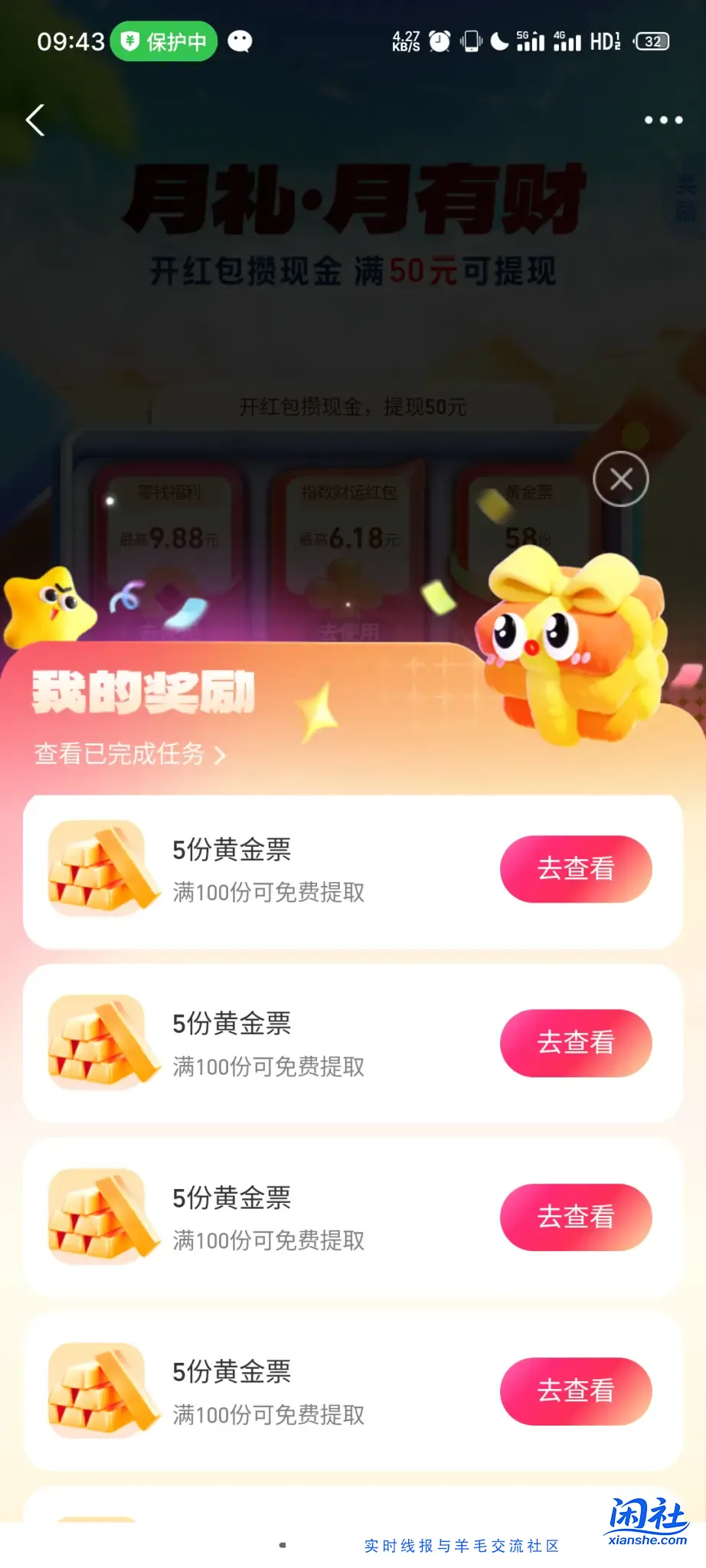This screenshot has height=1568, width=706.
Task: Check the battery level indicator showing 32
Action: (652, 41)
